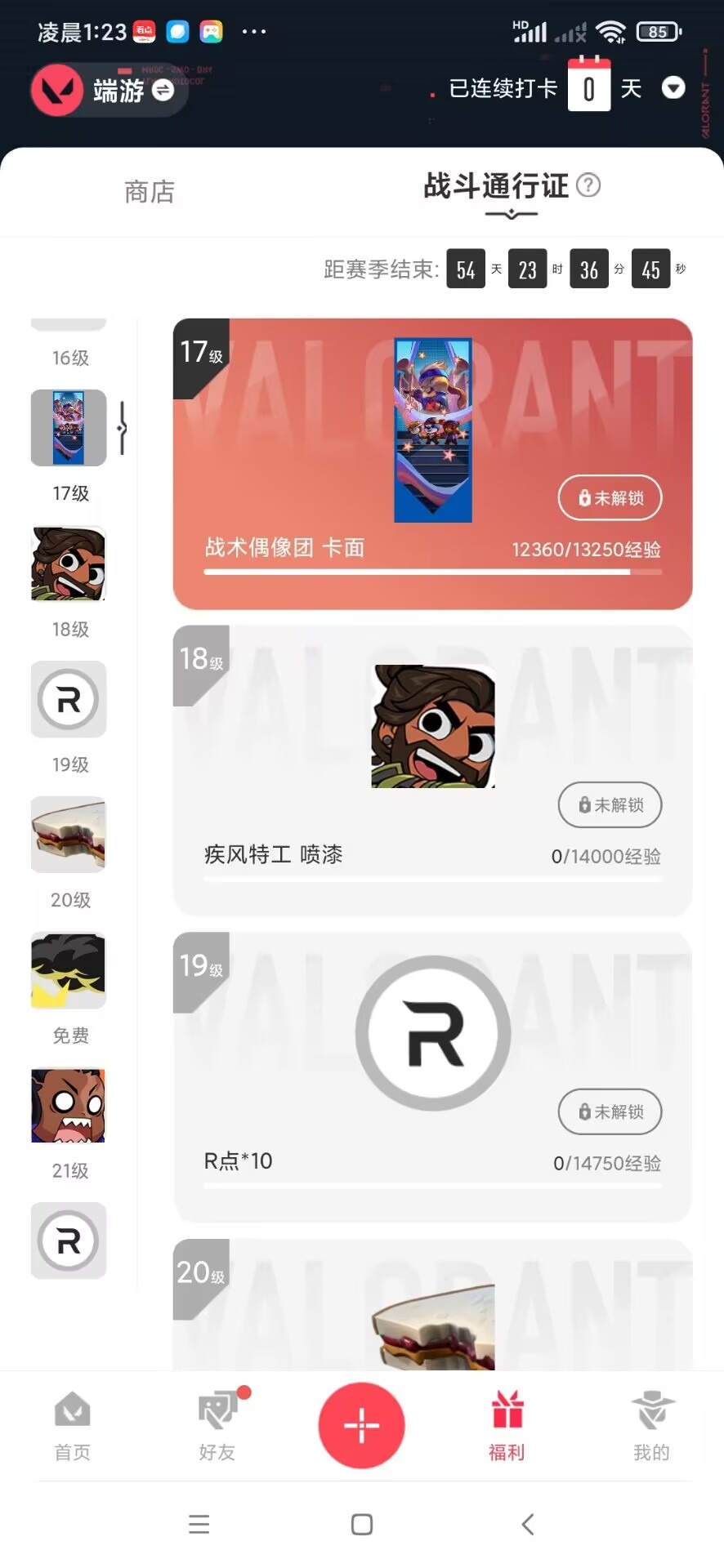
Task: Expand the check-in streak dropdown arrow
Action: click(x=673, y=87)
